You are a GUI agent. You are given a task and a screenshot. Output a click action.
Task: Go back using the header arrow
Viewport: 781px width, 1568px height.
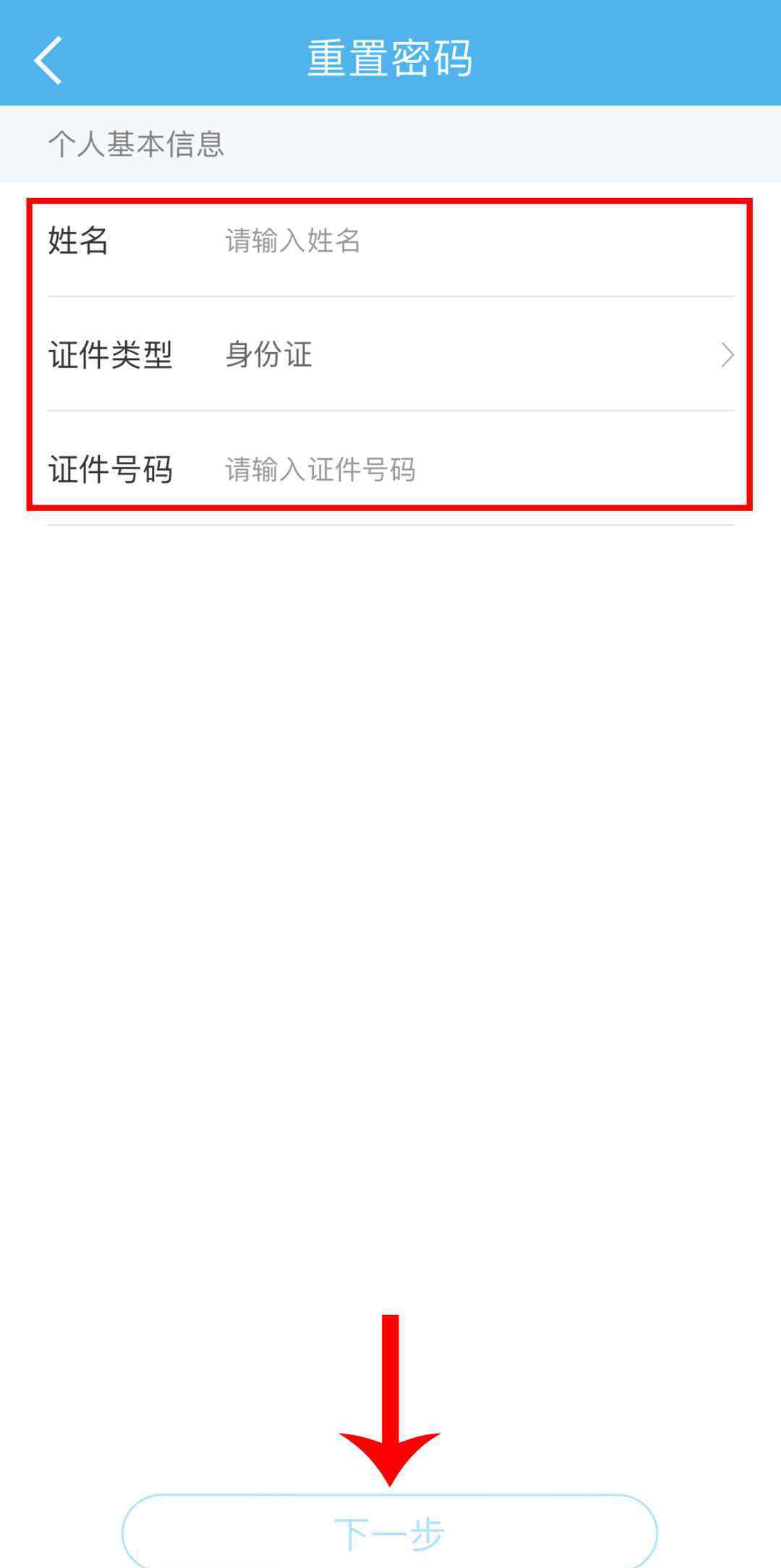pos(48,59)
